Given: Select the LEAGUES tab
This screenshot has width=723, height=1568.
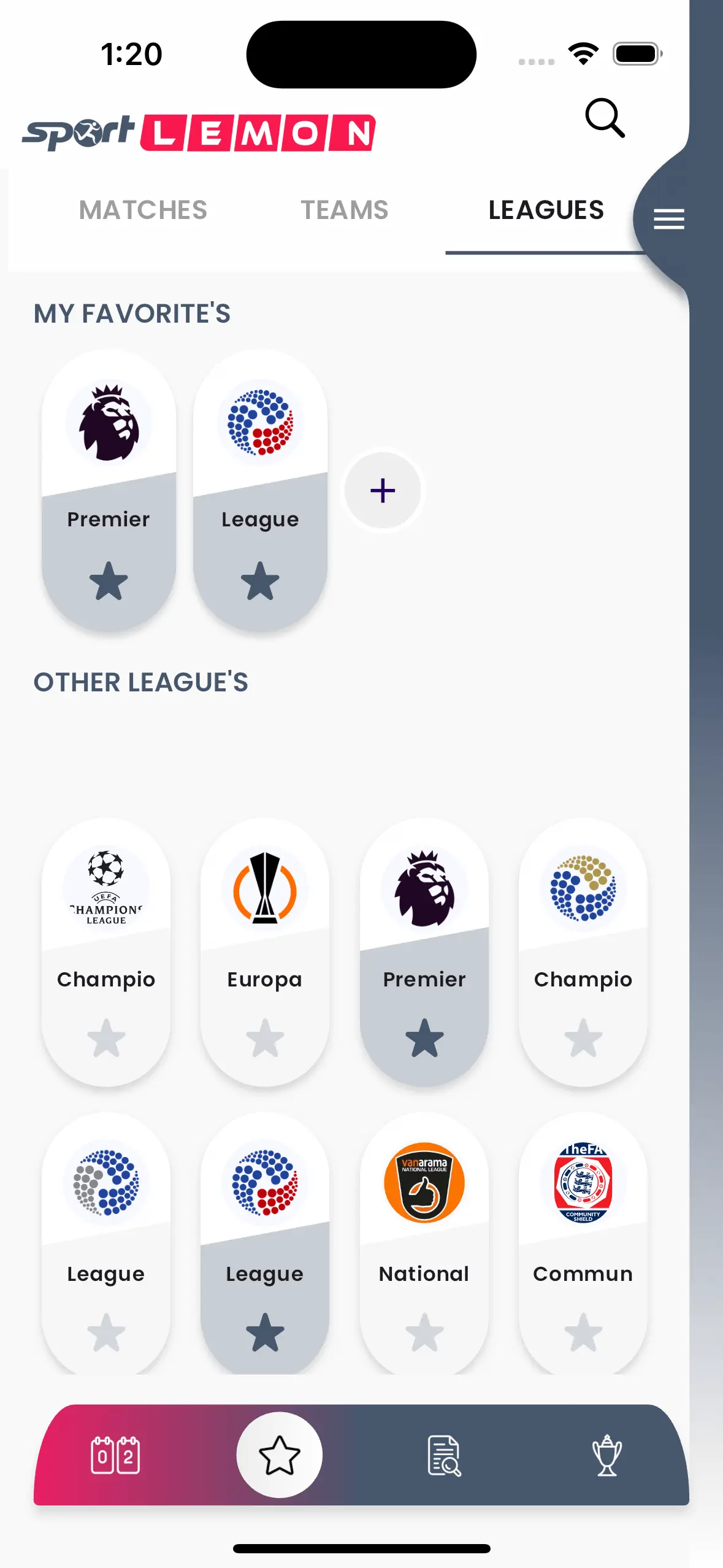Looking at the screenshot, I should (546, 210).
